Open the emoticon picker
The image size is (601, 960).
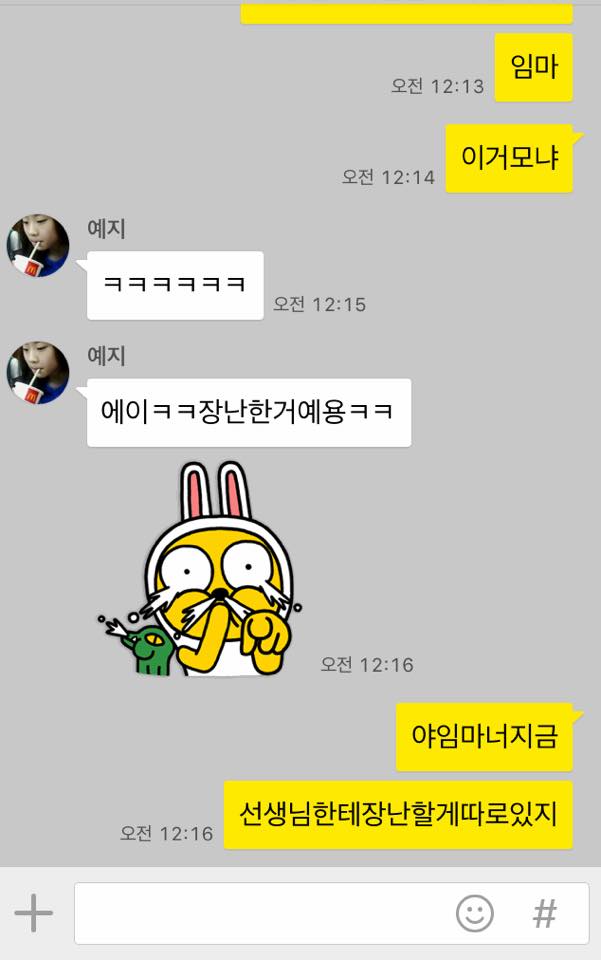pyautogui.click(x=475, y=913)
